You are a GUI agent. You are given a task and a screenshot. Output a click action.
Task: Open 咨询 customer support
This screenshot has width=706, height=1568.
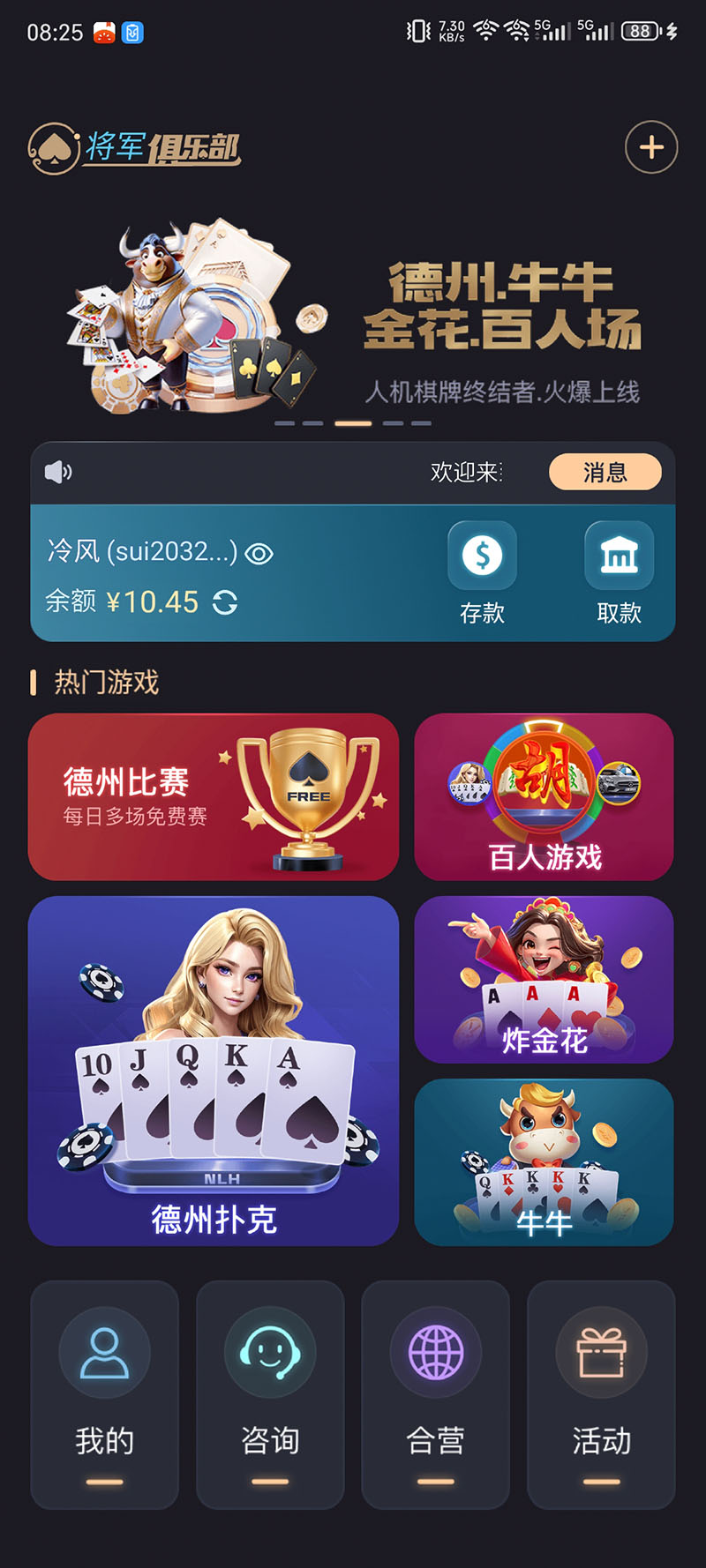point(270,1393)
